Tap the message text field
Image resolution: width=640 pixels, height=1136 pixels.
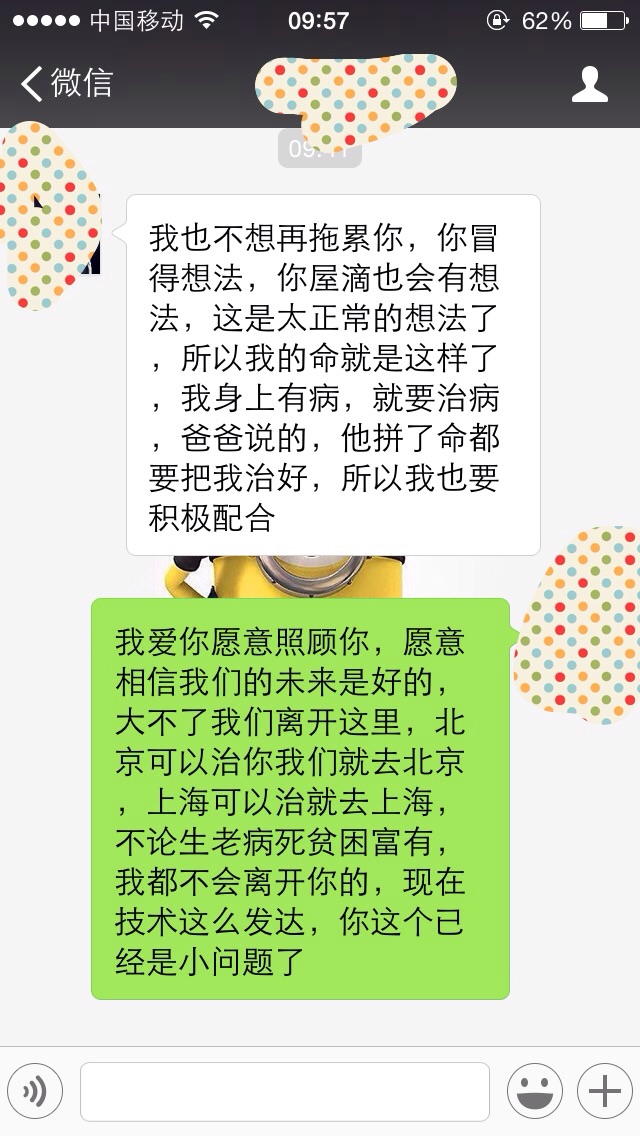pyautogui.click(x=285, y=1092)
